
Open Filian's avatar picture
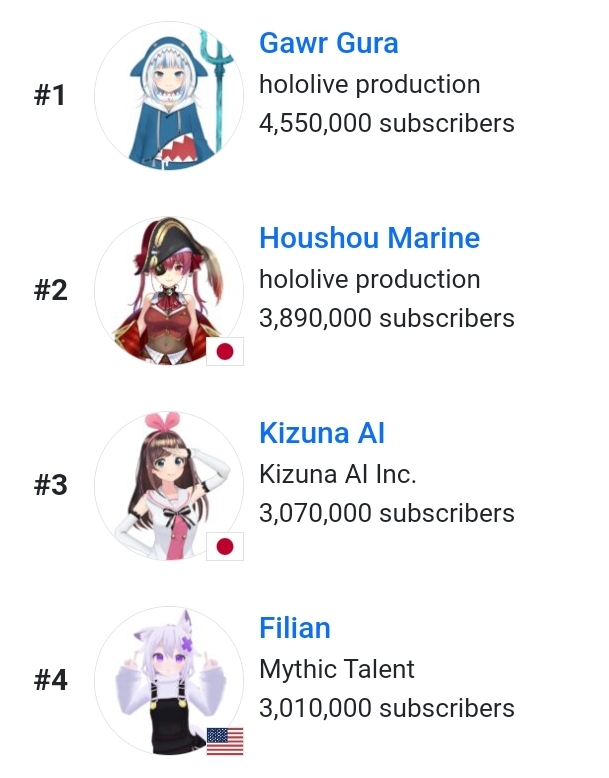169,681
